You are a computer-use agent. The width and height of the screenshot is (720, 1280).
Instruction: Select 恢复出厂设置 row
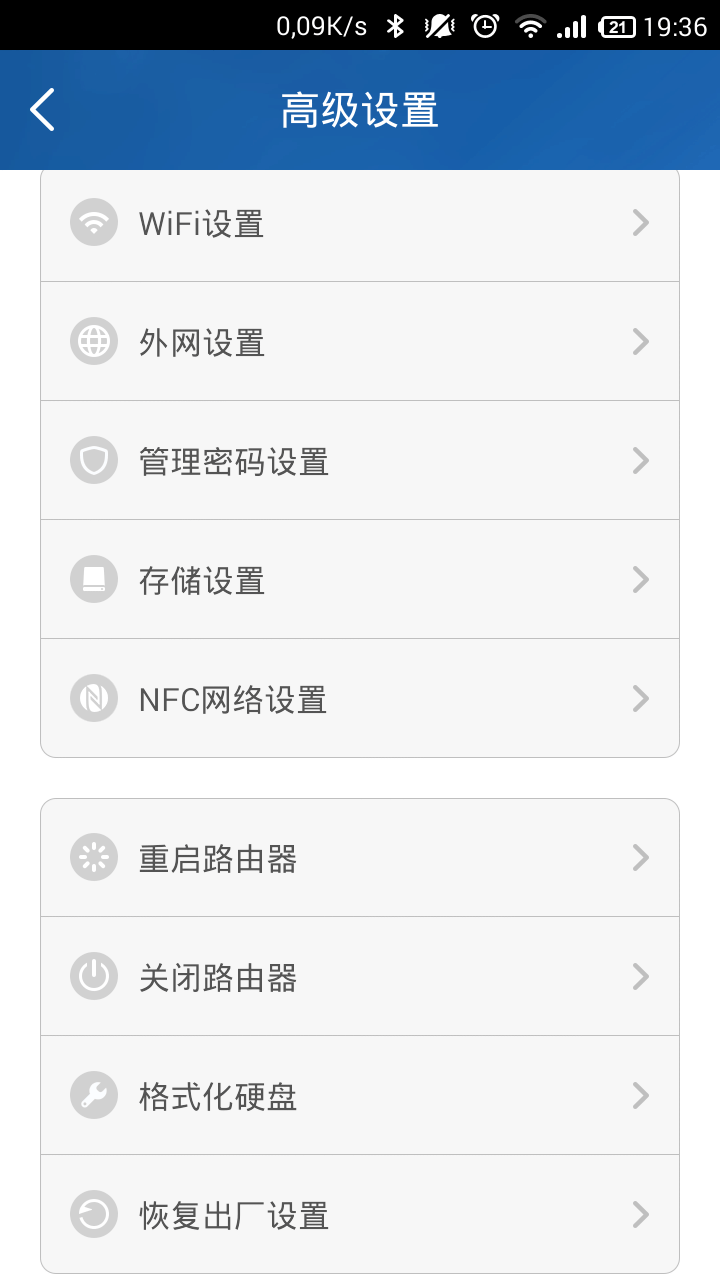[x=360, y=1215]
